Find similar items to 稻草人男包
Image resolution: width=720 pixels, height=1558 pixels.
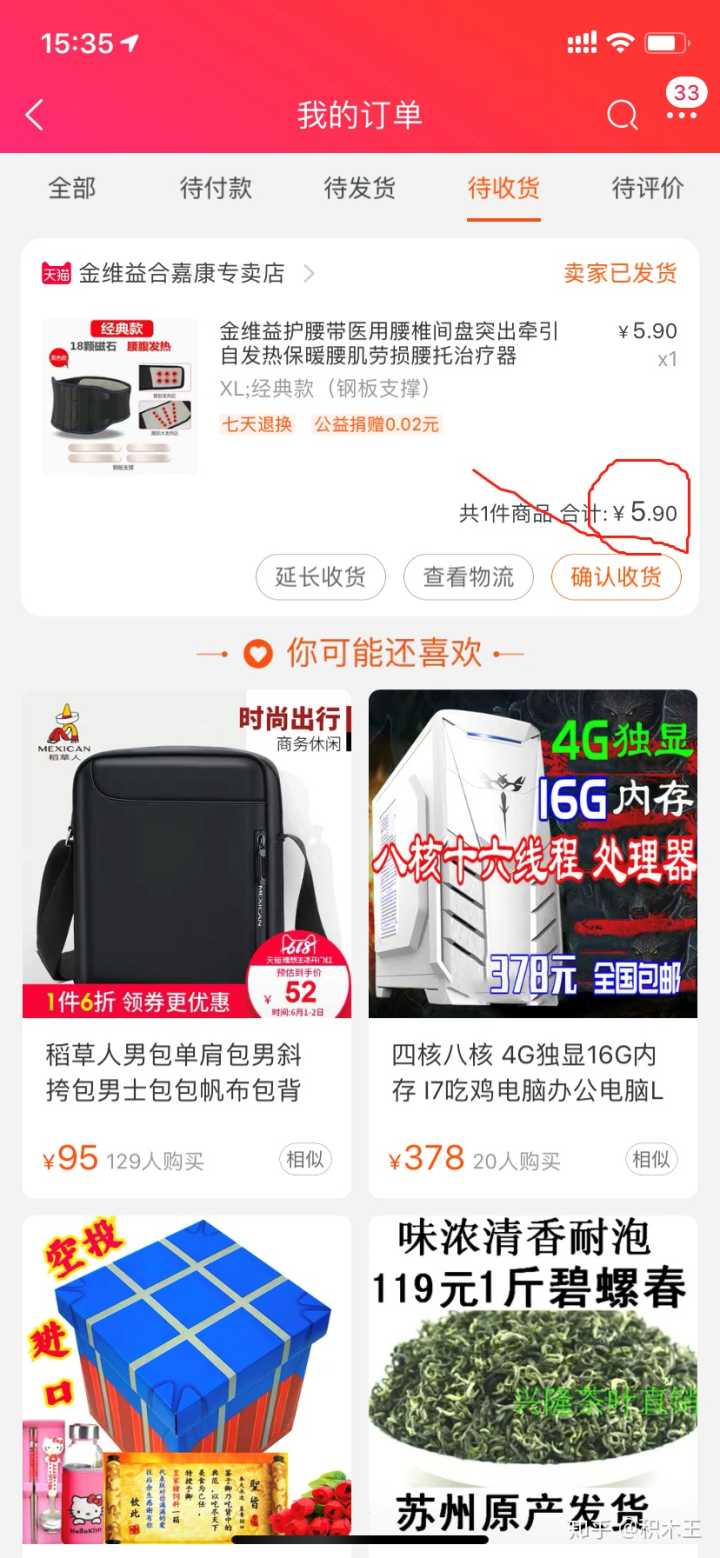[304, 1160]
